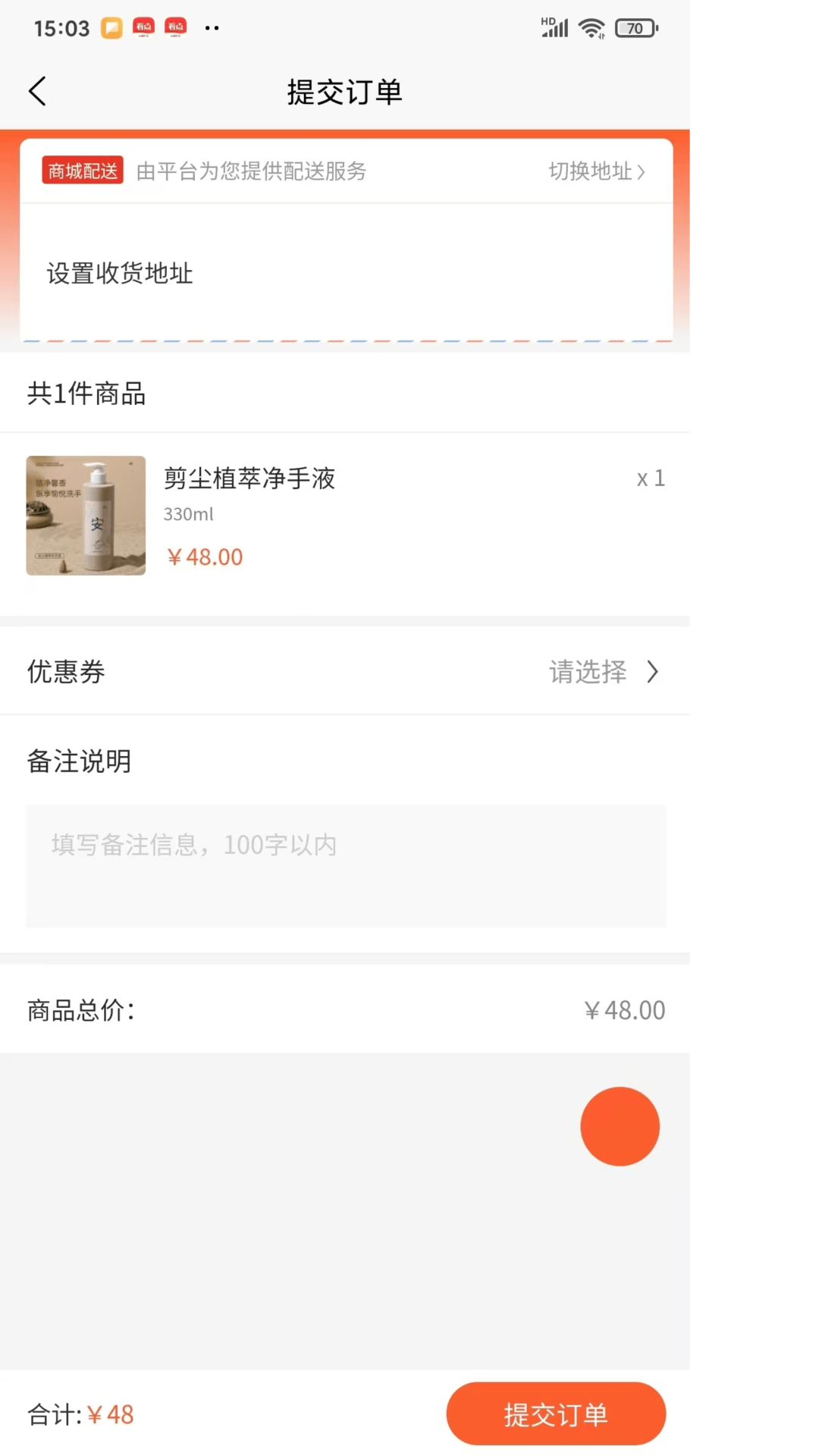Click the 商城配送 delivery badge
Image resolution: width=819 pixels, height=1456 pixels.
(82, 170)
